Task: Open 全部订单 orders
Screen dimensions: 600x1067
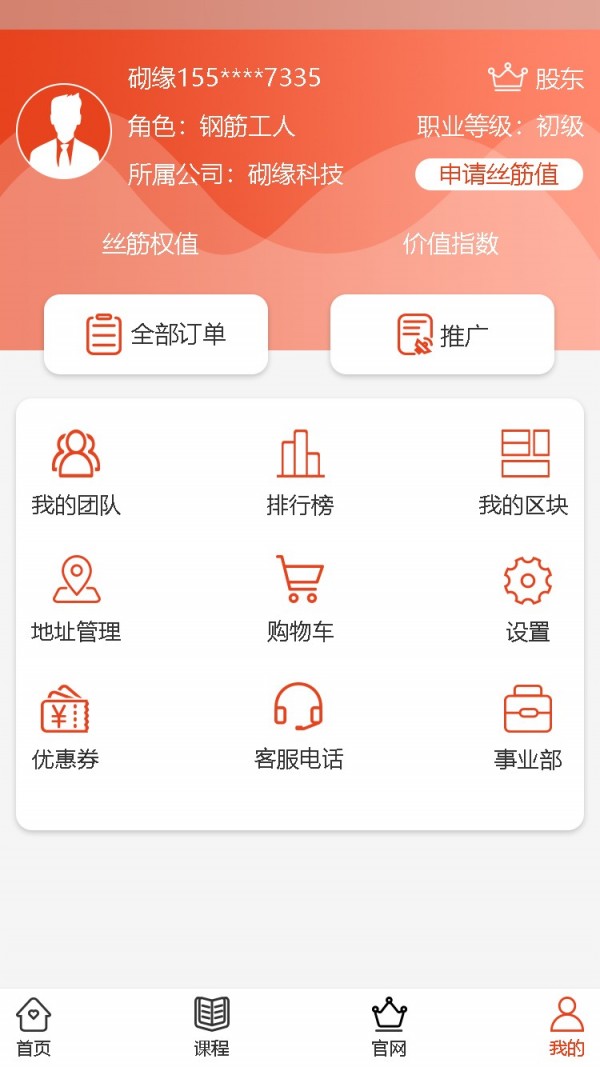Action: pos(156,334)
